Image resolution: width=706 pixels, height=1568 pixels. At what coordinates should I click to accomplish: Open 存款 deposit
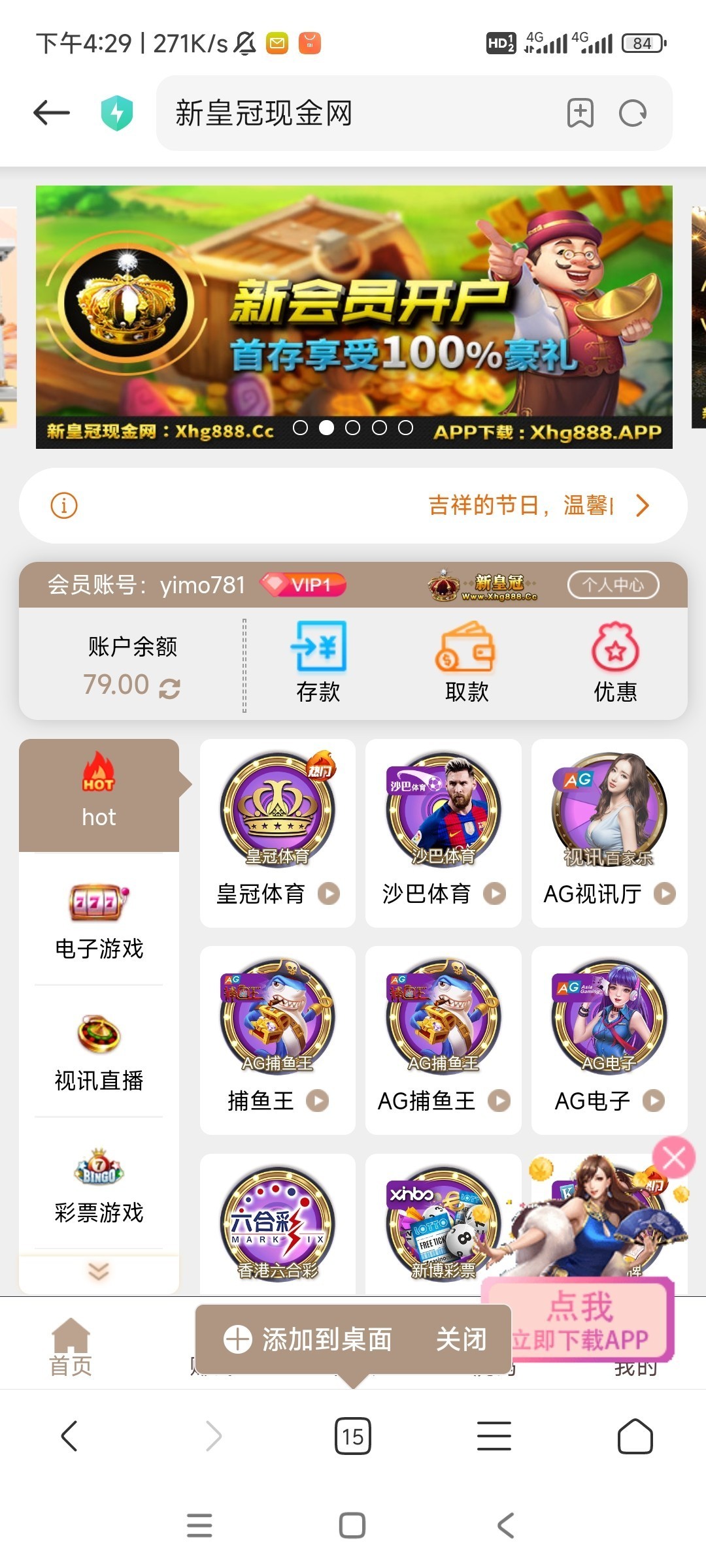coord(318,662)
